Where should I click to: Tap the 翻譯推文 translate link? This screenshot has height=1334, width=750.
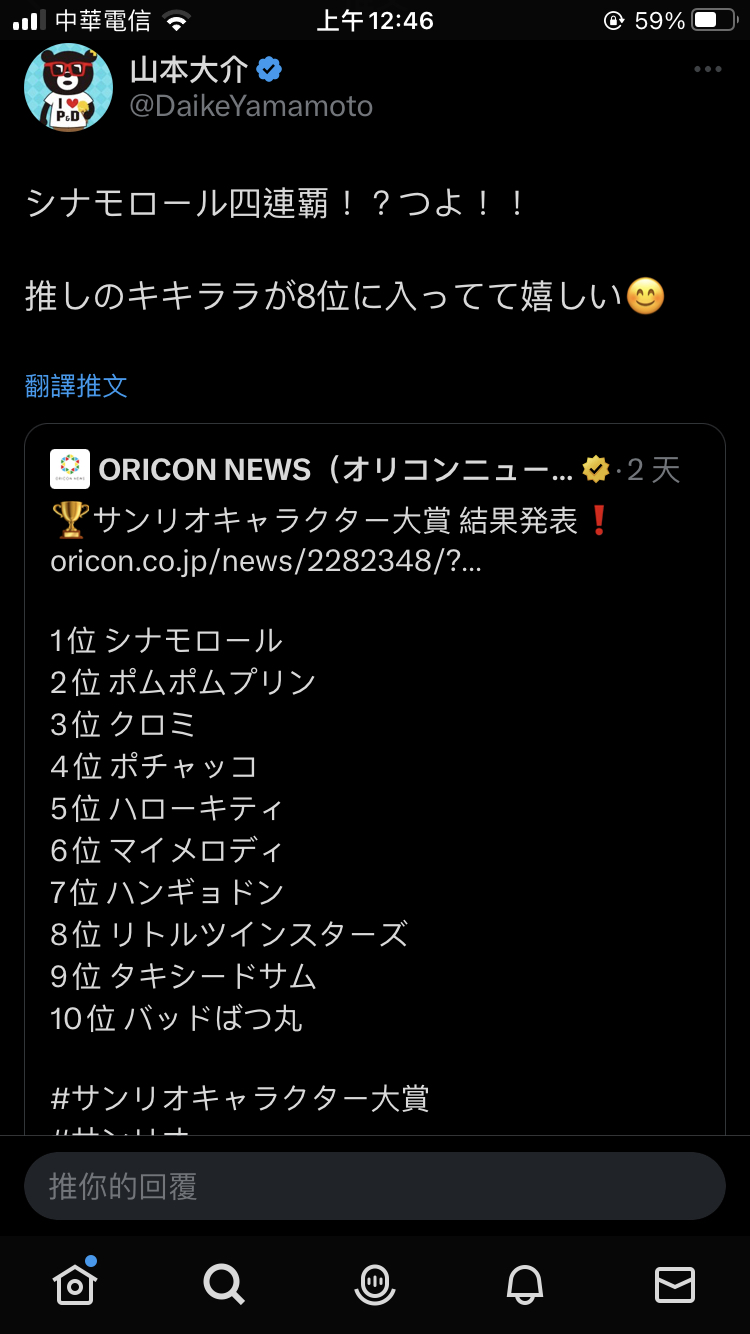(x=76, y=386)
